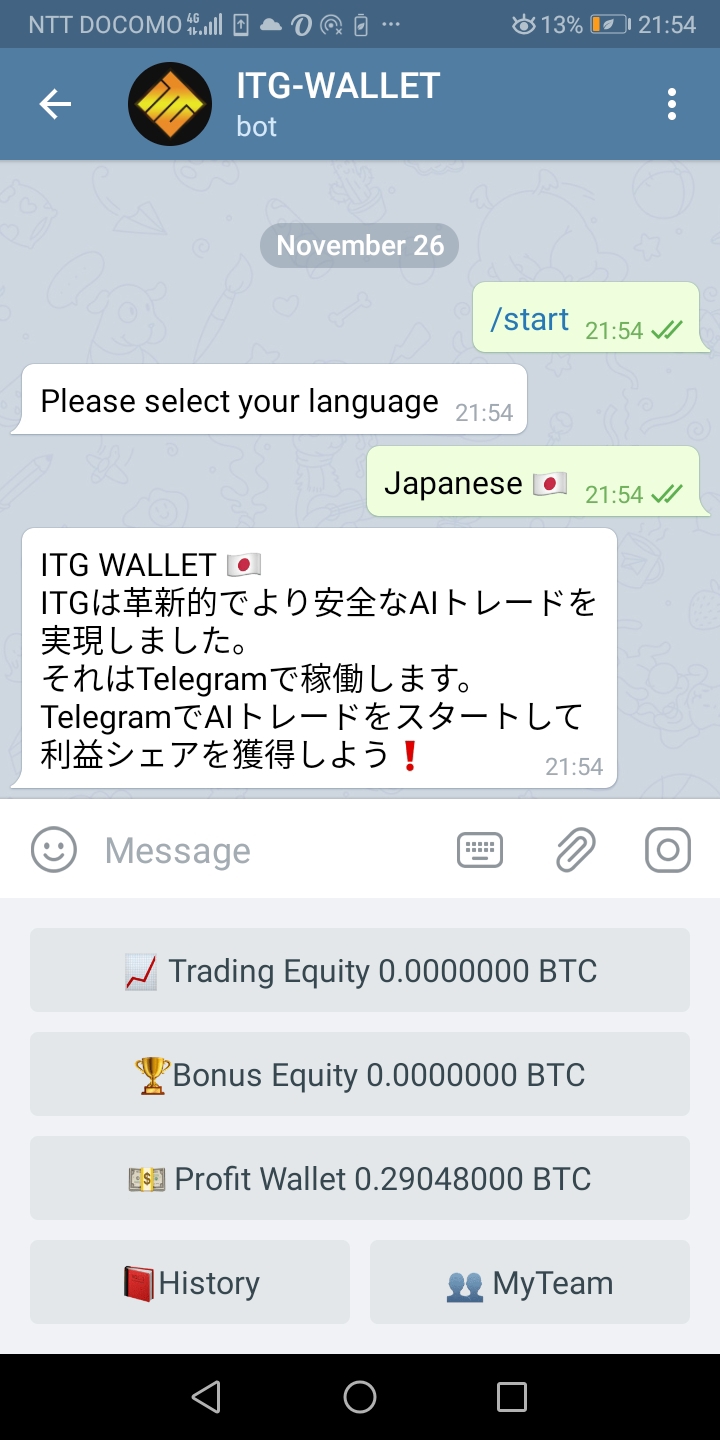Open recent apps from the navigation bar
Viewport: 720px width, 1440px height.
coord(512,1397)
